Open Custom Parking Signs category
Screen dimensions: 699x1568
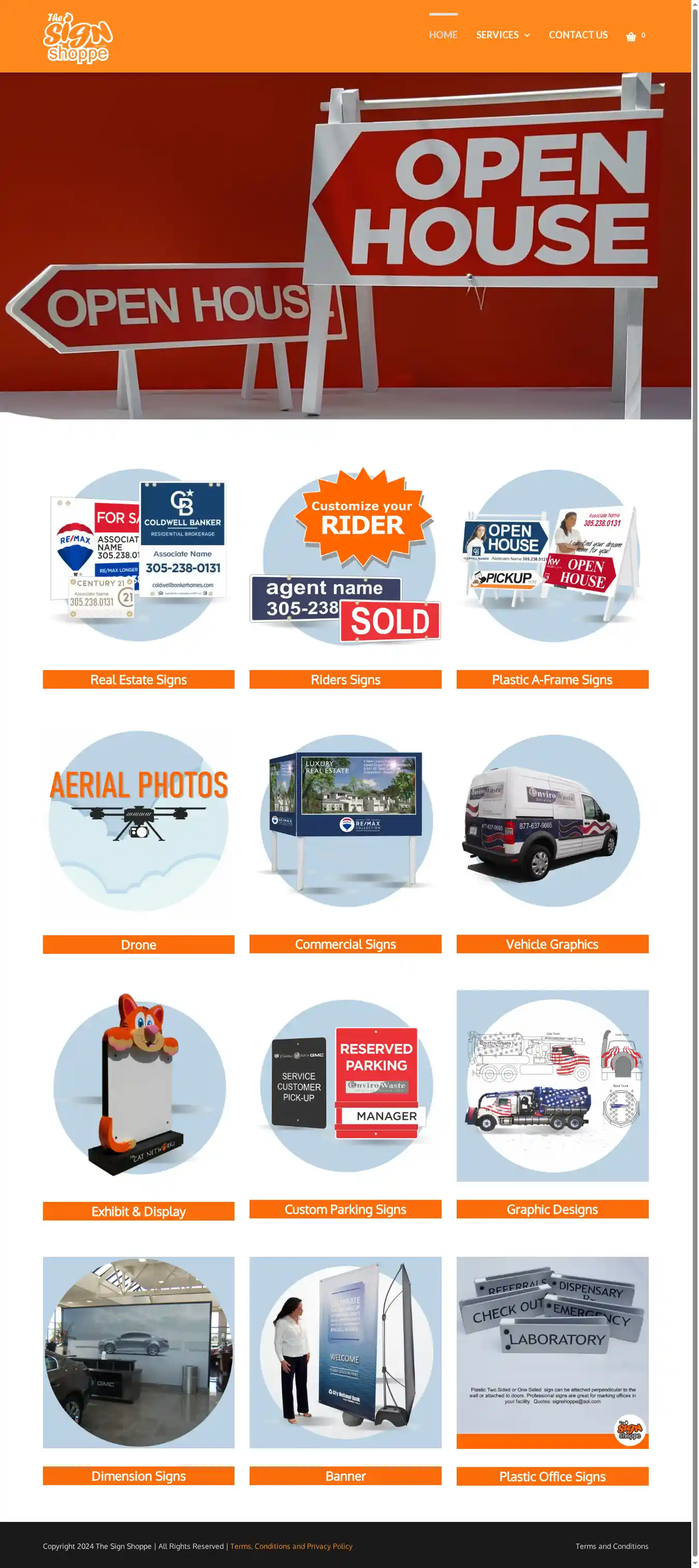pyautogui.click(x=345, y=1209)
